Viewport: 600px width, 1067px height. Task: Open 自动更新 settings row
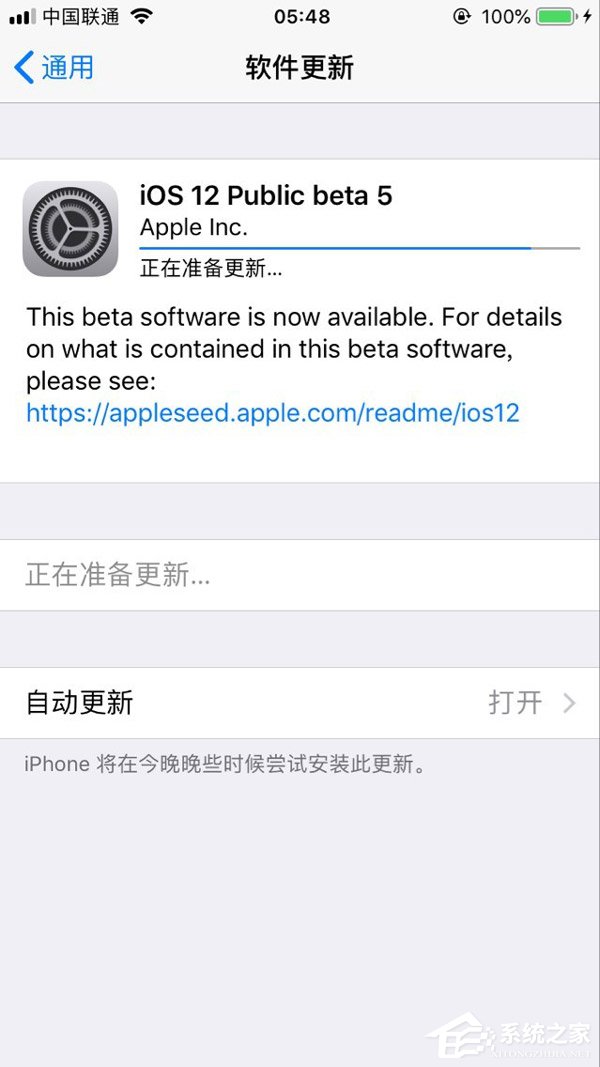(x=300, y=702)
